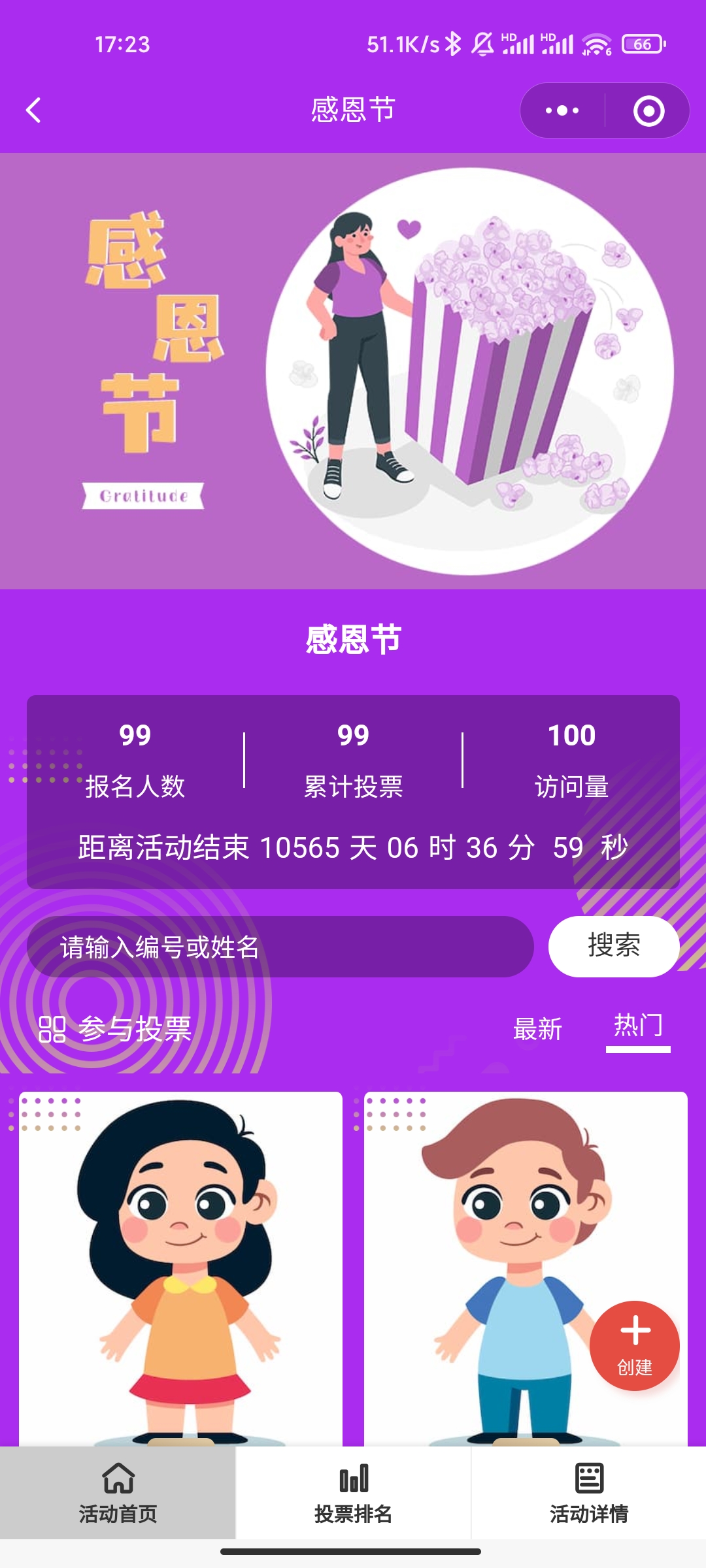Tap the 搜索 button
706x1568 pixels.
click(613, 946)
